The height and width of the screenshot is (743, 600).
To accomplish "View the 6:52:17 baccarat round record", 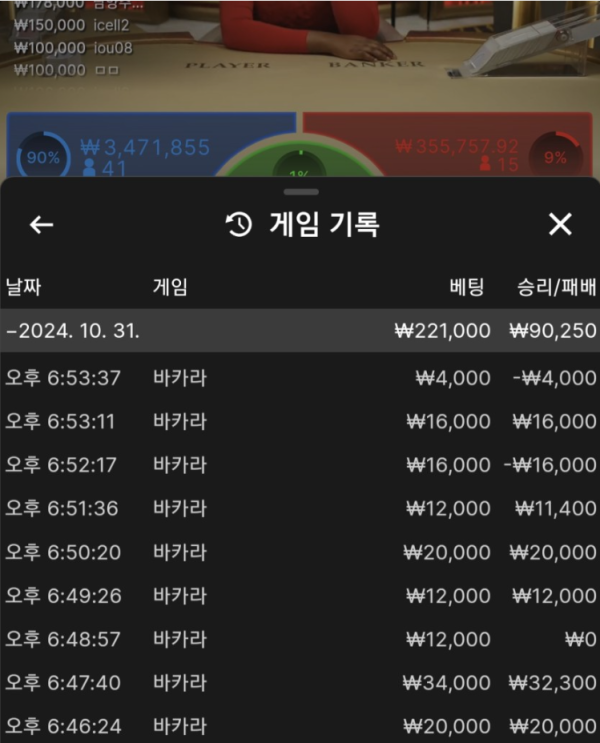I will tap(300, 465).
